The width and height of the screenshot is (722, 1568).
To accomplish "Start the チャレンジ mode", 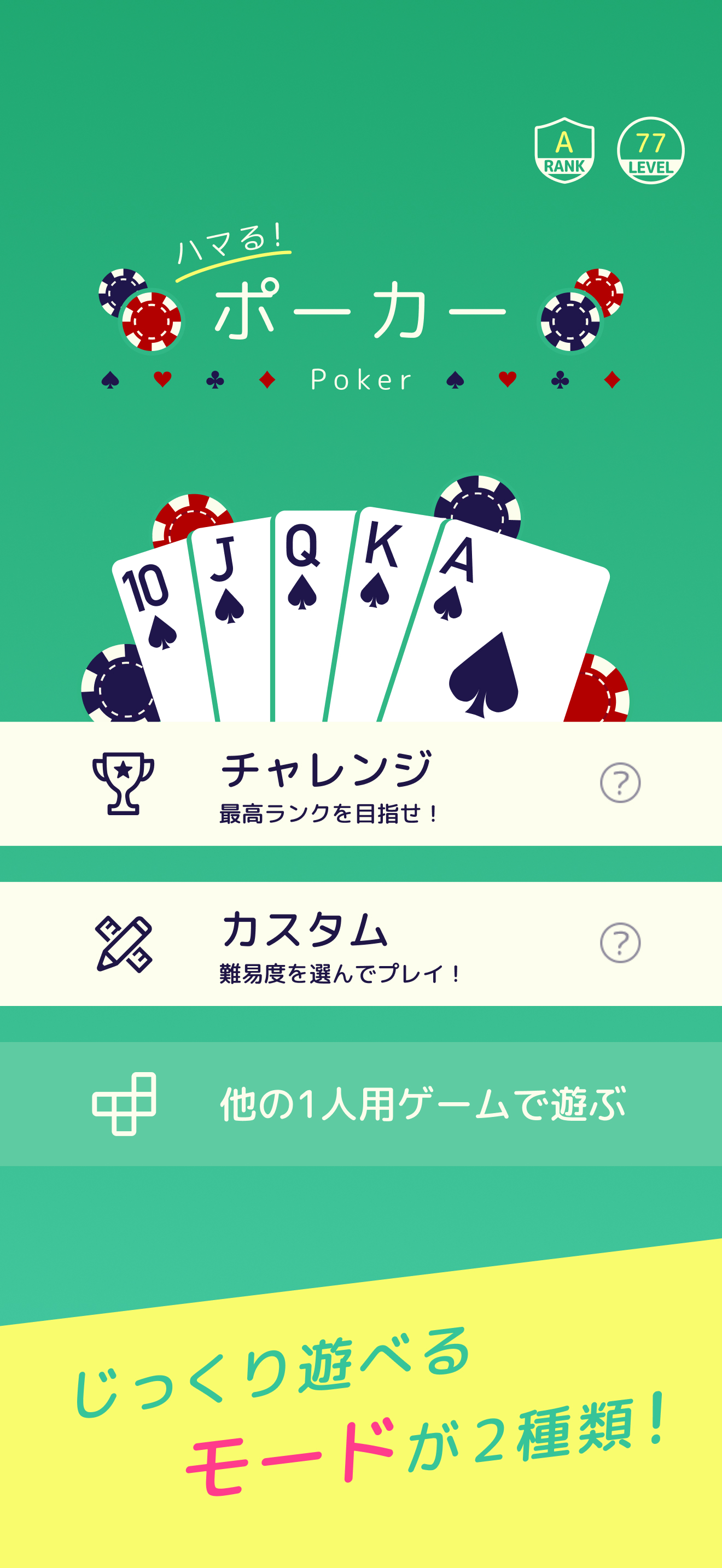I will pyautogui.click(x=361, y=783).
